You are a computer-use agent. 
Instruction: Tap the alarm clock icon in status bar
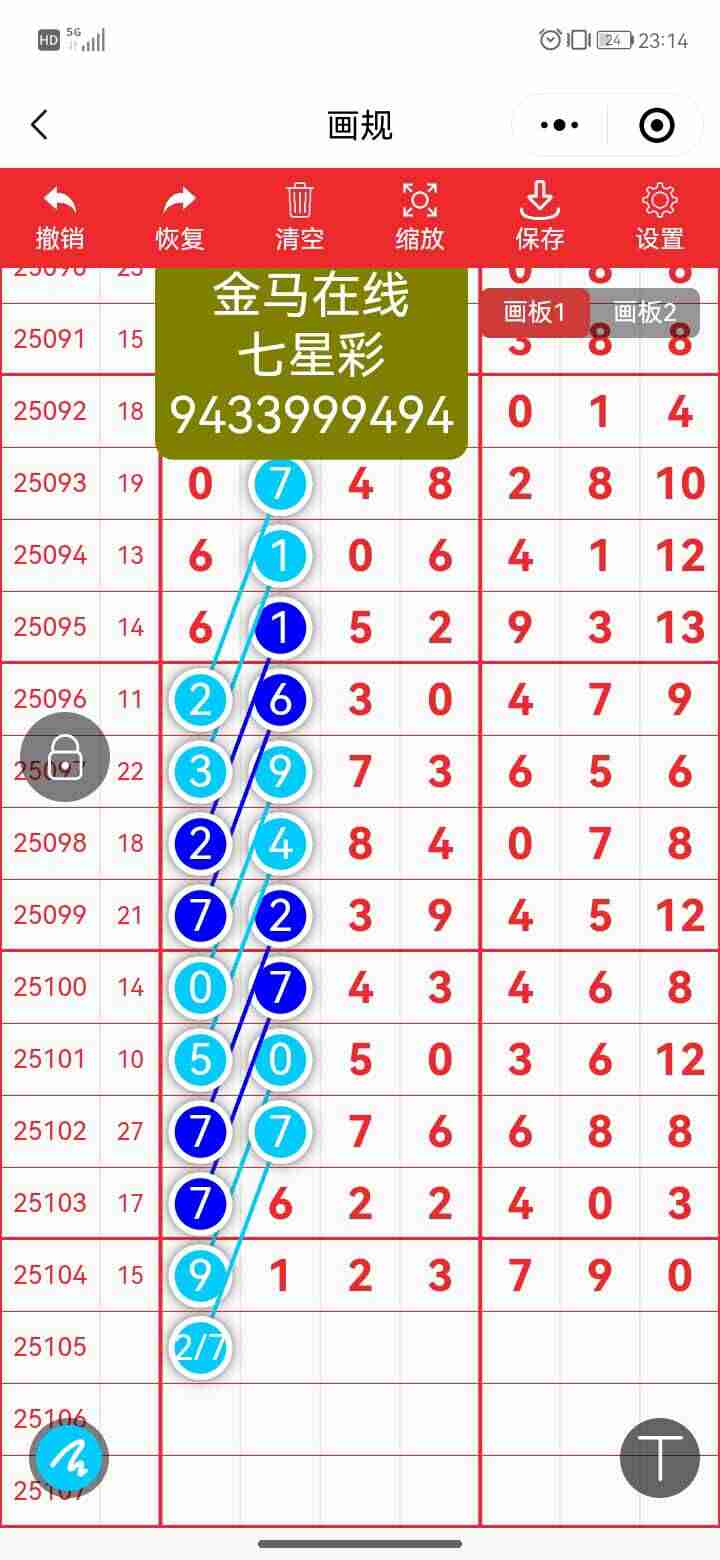(x=548, y=38)
